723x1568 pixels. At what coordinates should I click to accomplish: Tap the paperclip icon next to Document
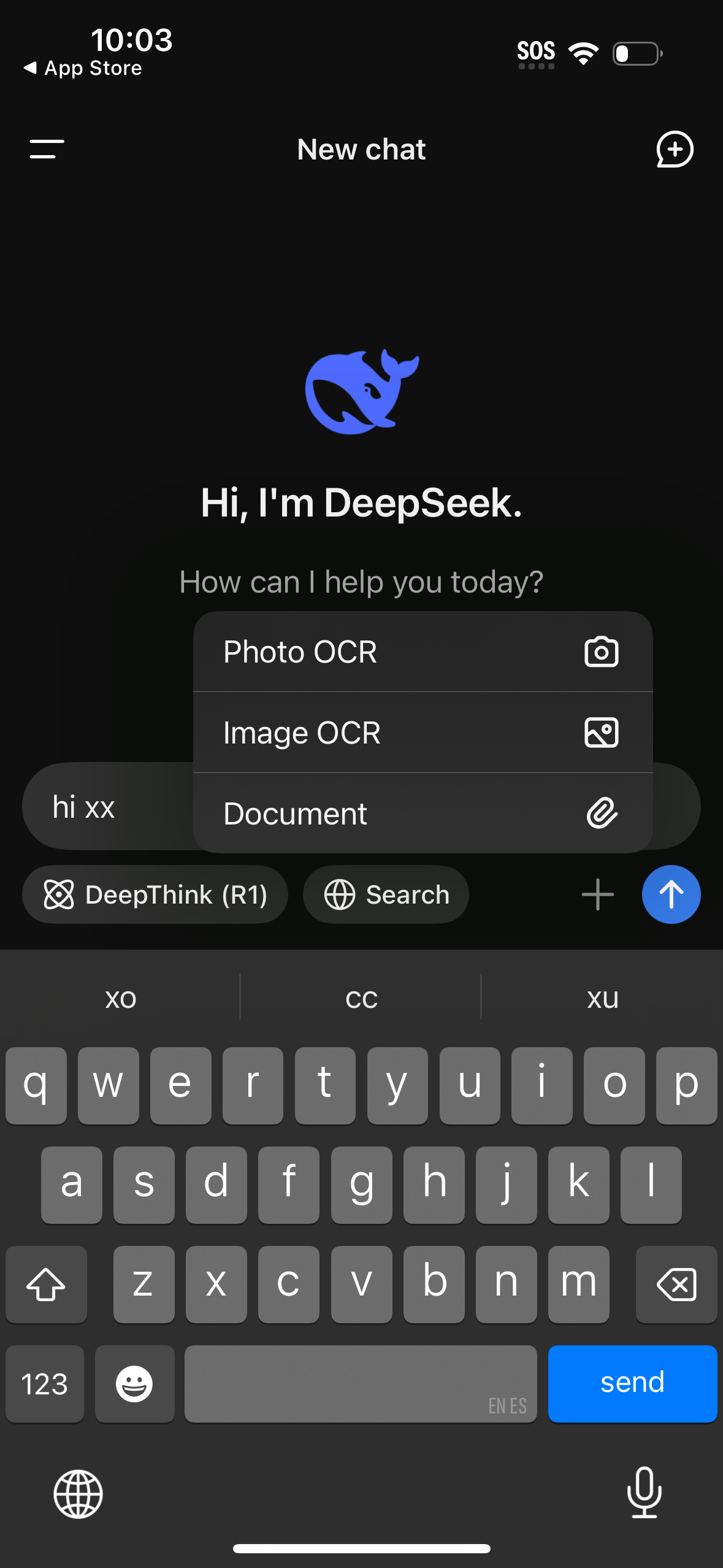602,813
